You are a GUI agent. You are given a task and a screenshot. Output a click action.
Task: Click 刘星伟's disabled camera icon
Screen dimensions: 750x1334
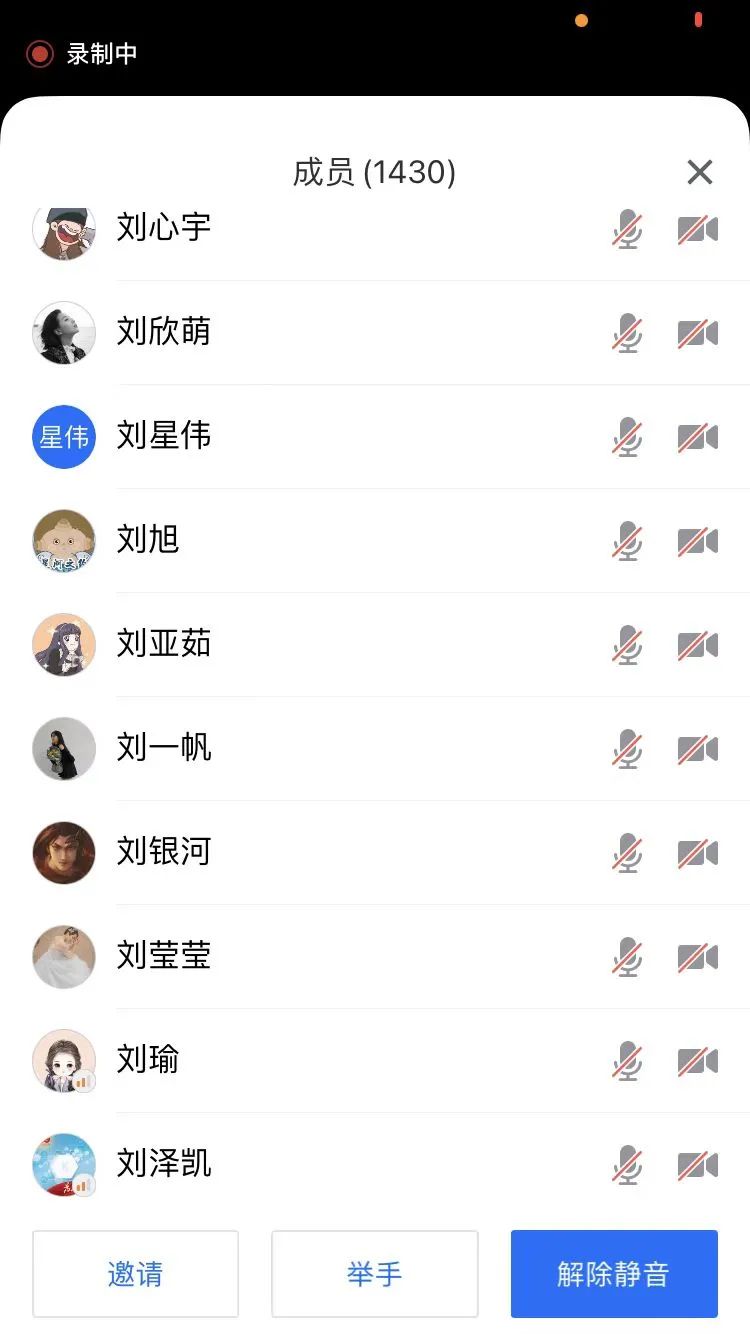click(697, 437)
